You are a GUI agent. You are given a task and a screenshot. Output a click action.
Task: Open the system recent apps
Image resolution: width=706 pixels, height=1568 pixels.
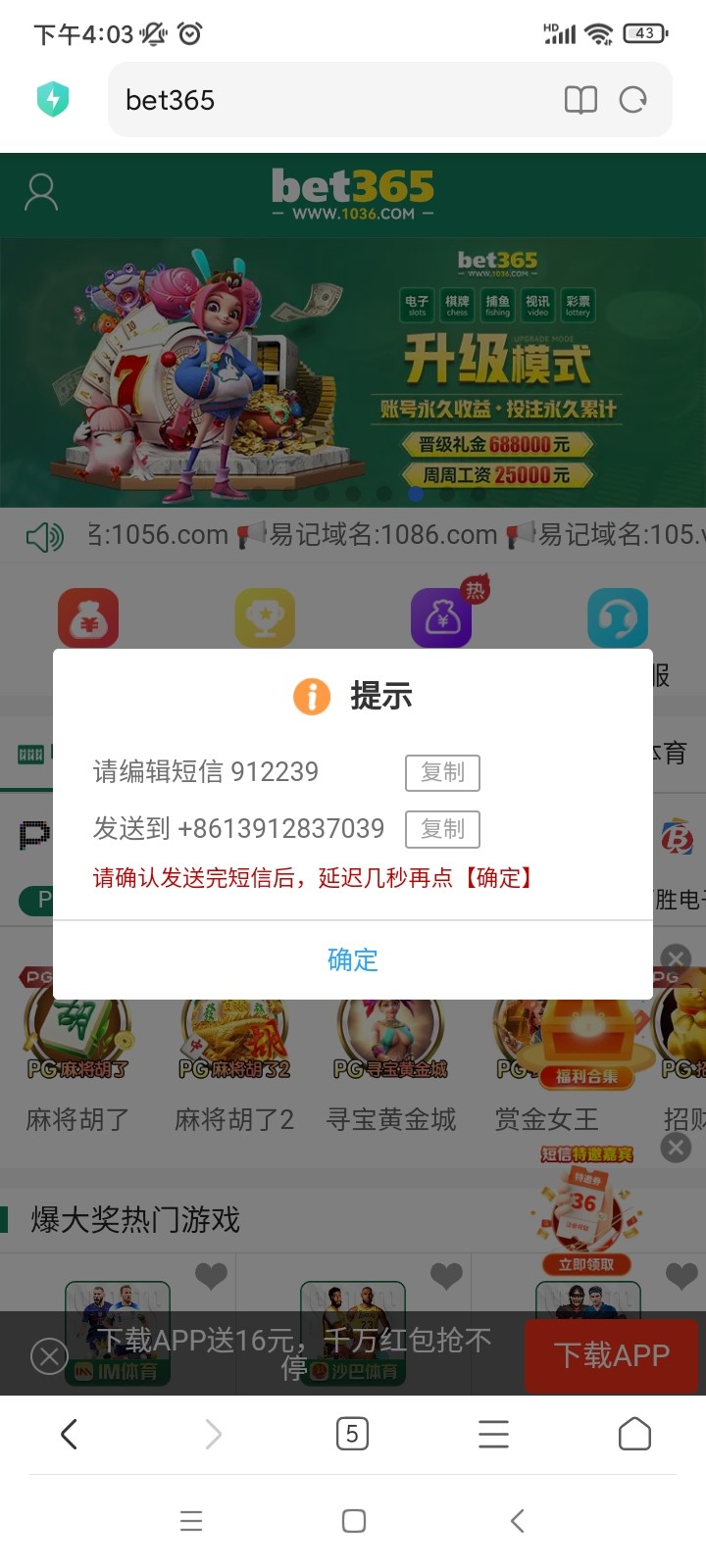(x=191, y=1521)
